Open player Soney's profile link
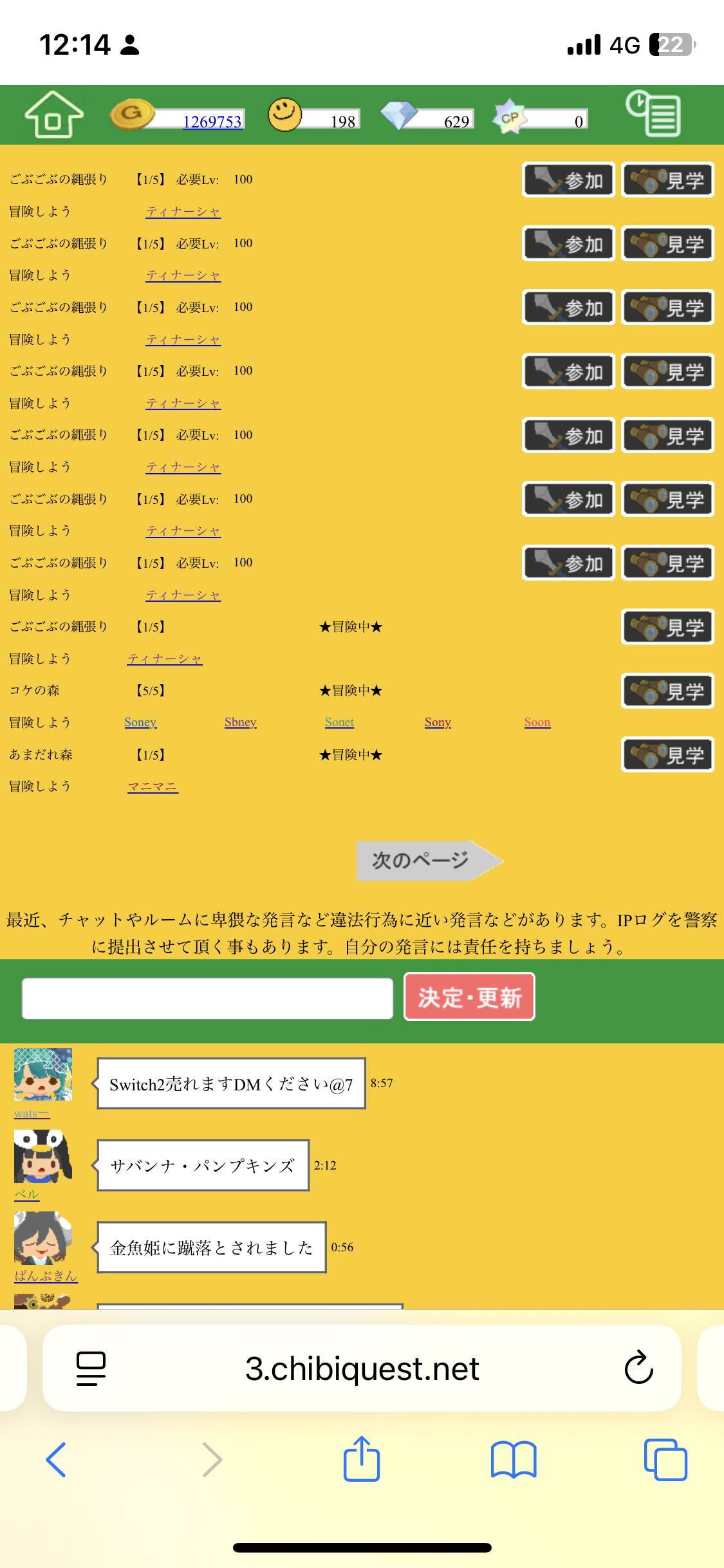The width and height of the screenshot is (724, 1568). coord(140,722)
